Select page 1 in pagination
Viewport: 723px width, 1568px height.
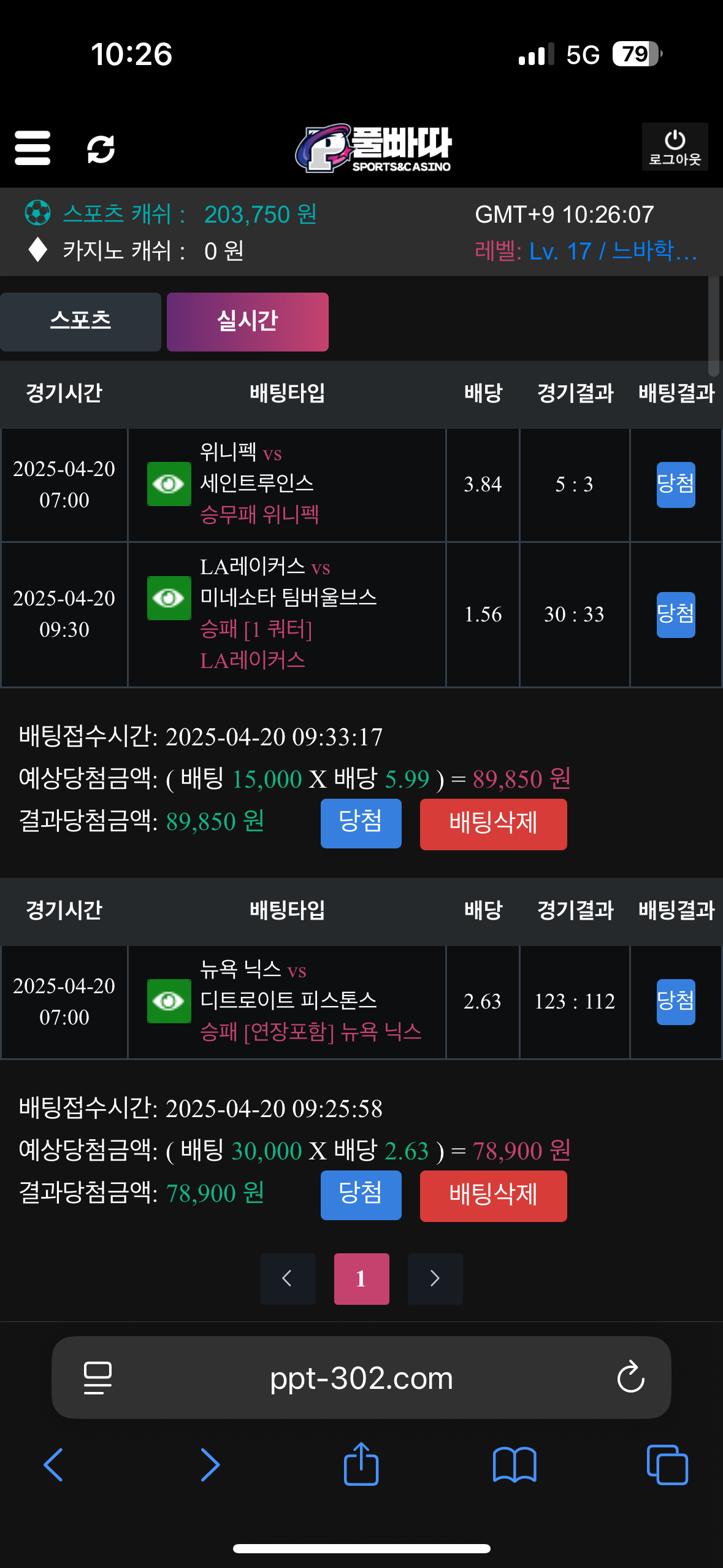[x=361, y=1278]
